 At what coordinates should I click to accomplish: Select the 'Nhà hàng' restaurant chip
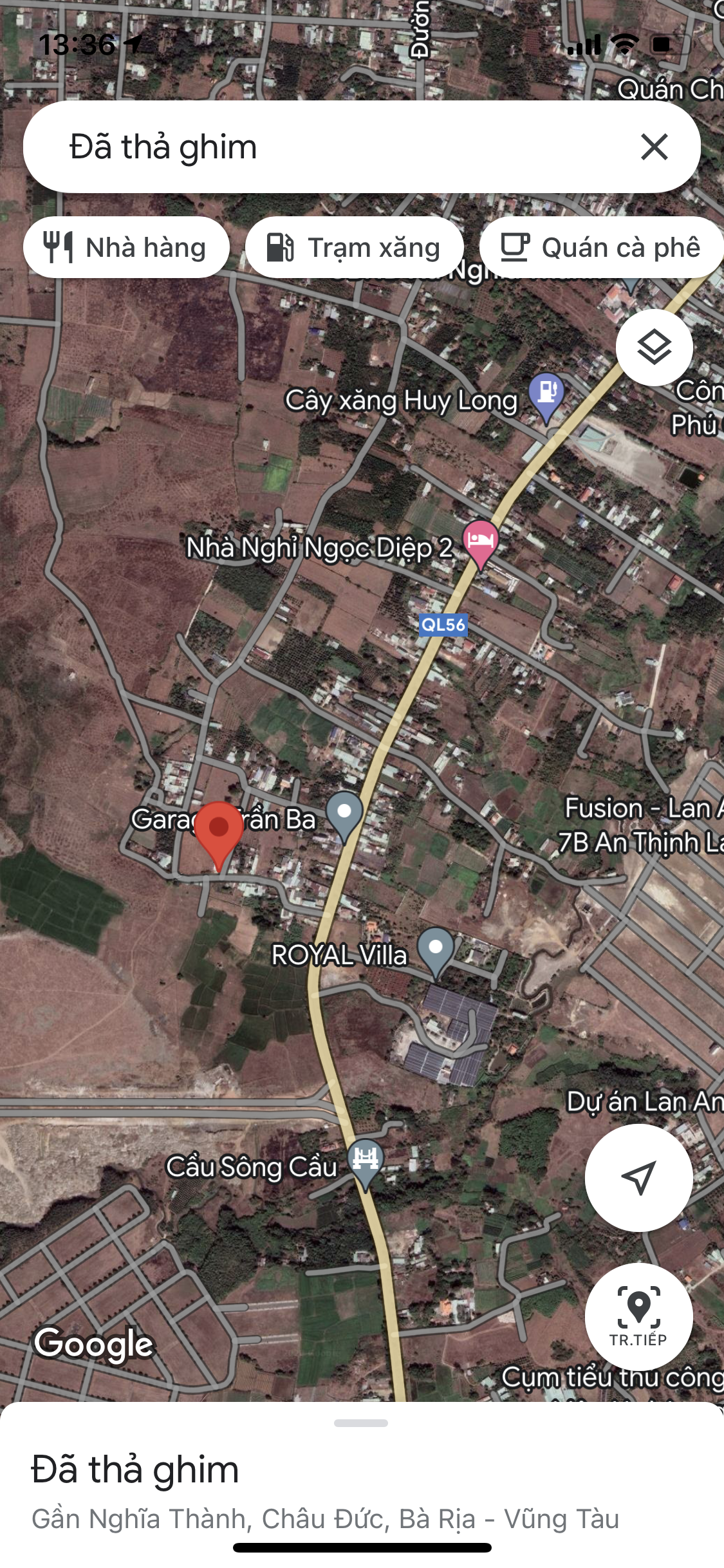126,248
